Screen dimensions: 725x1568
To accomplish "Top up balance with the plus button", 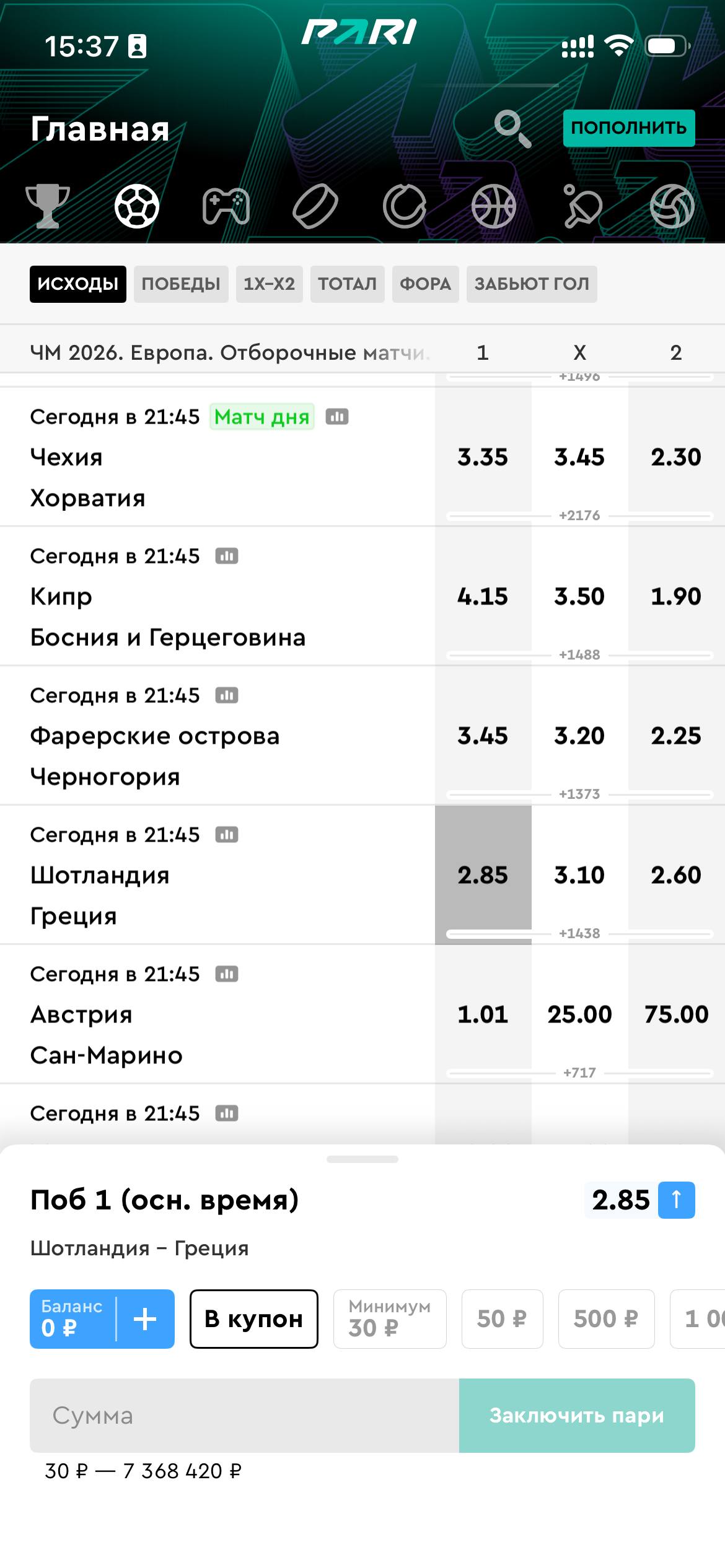I will tap(145, 1318).
